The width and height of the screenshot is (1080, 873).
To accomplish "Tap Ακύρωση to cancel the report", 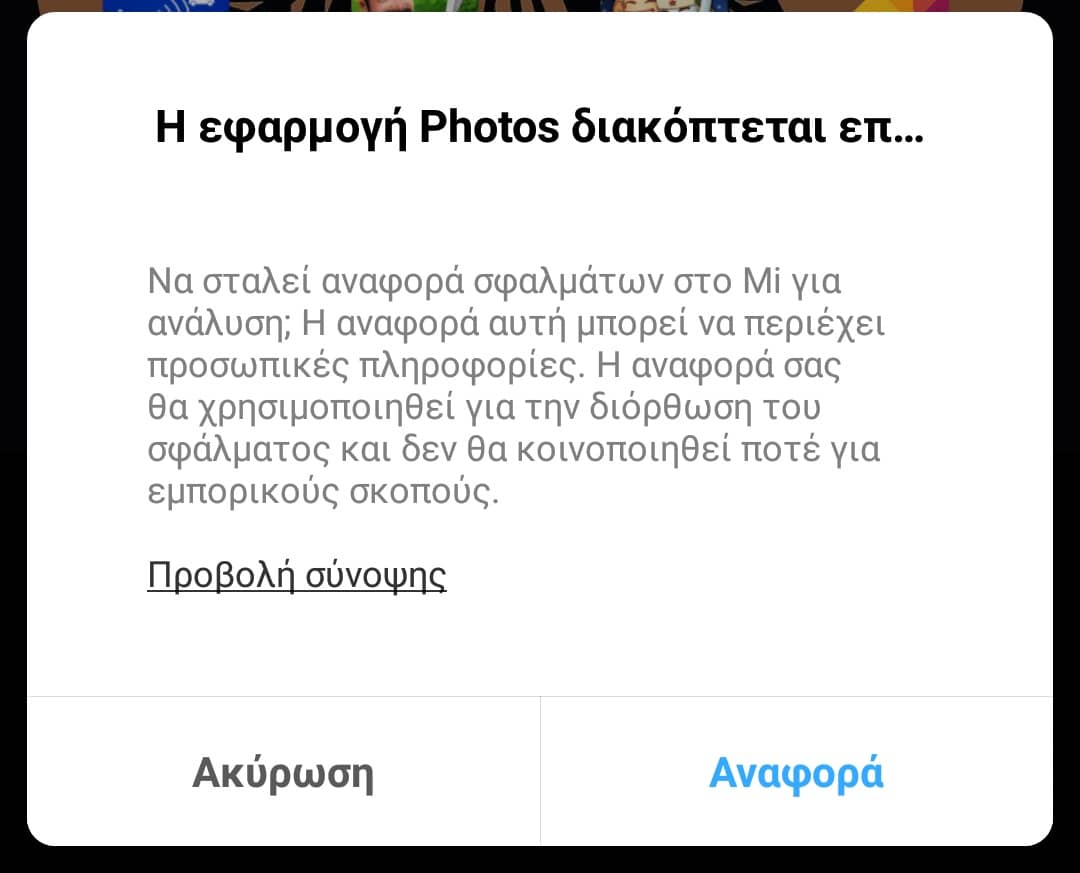I will point(283,773).
